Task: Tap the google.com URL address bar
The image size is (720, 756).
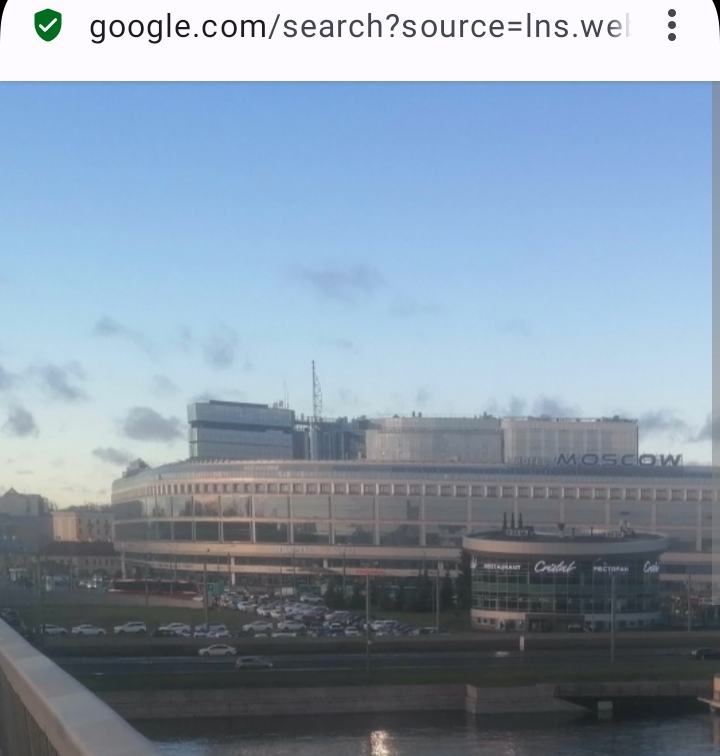Action: pos(360,27)
